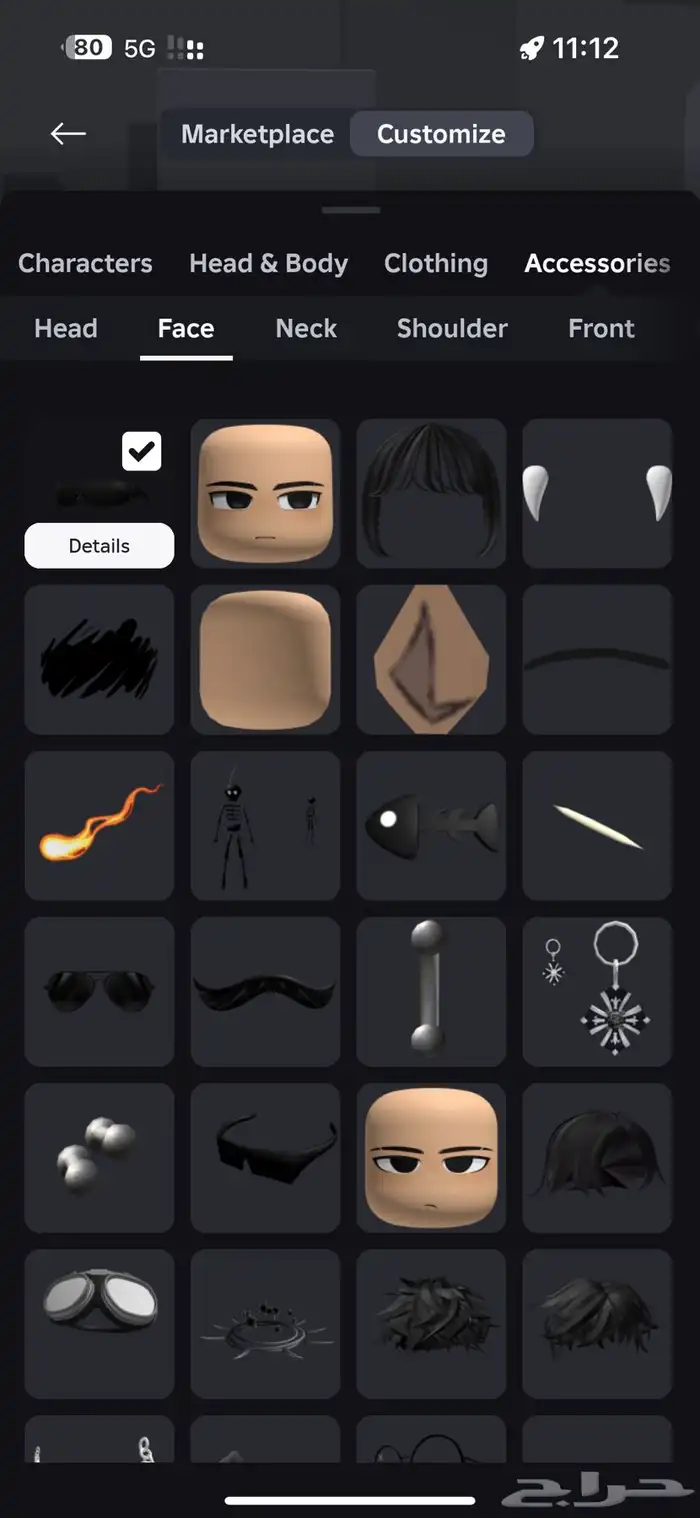This screenshot has width=700, height=1518.
Task: Switch to the Clothing category
Action: (436, 263)
